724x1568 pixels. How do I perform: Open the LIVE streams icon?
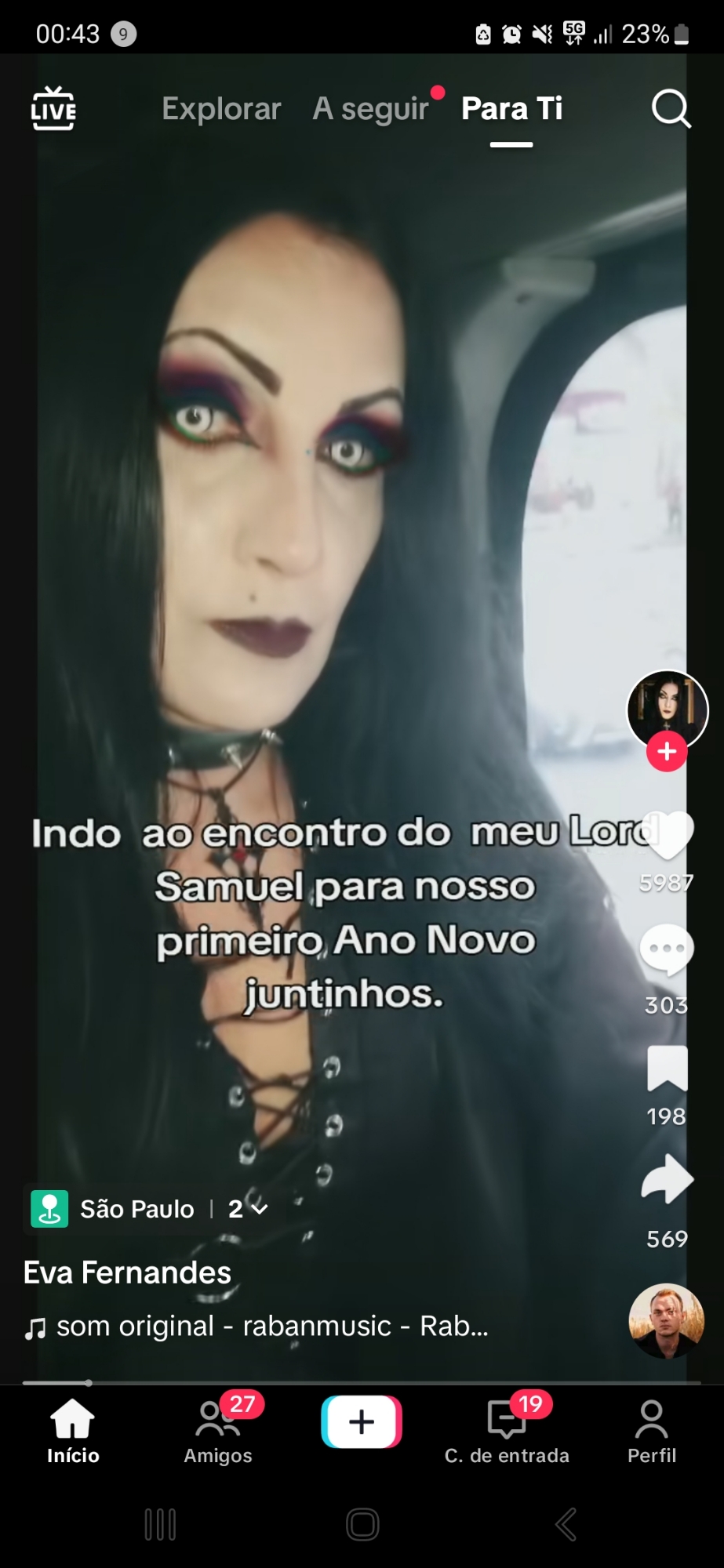pos(53,109)
